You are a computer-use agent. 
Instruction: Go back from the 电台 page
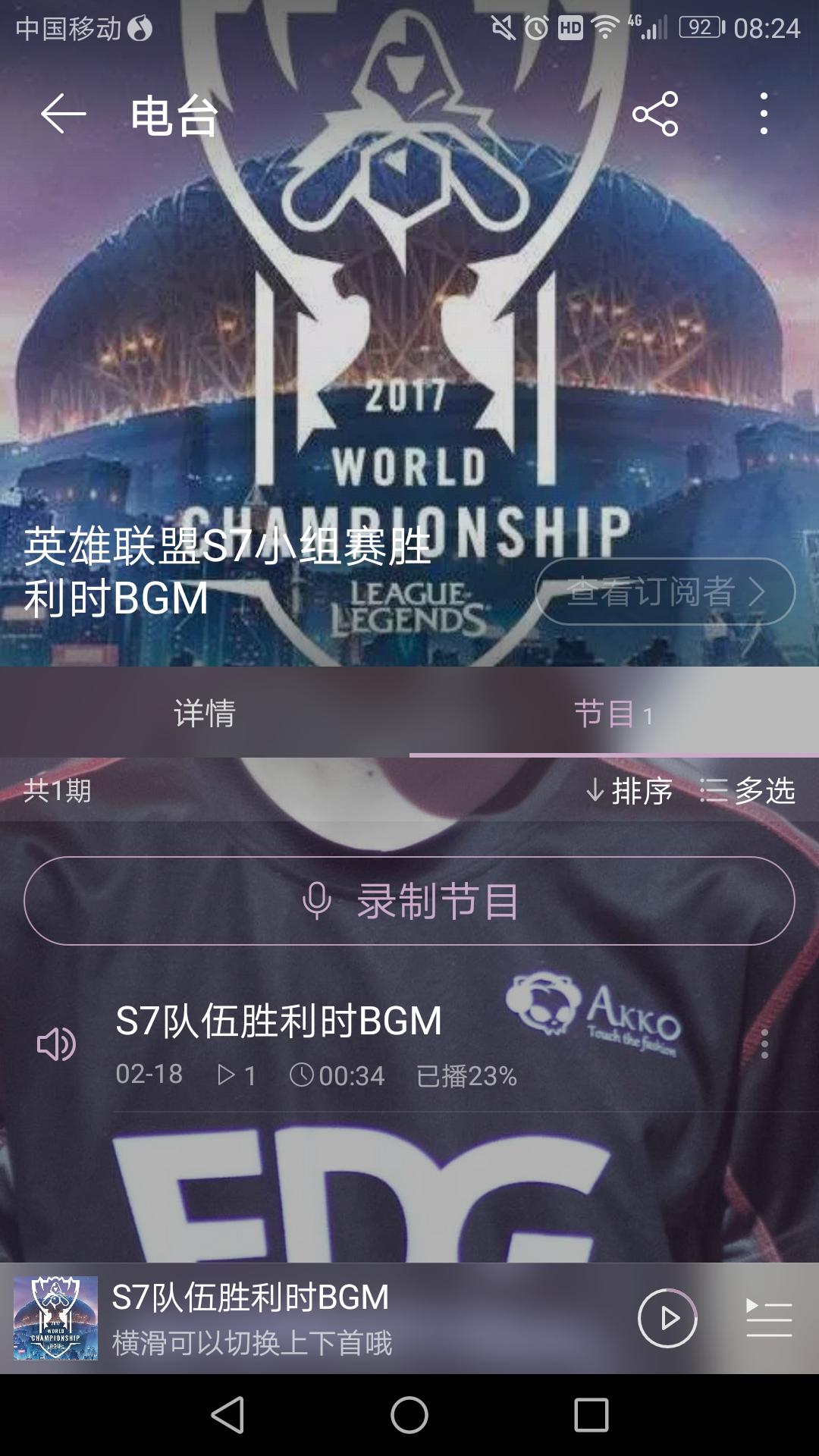[63, 115]
